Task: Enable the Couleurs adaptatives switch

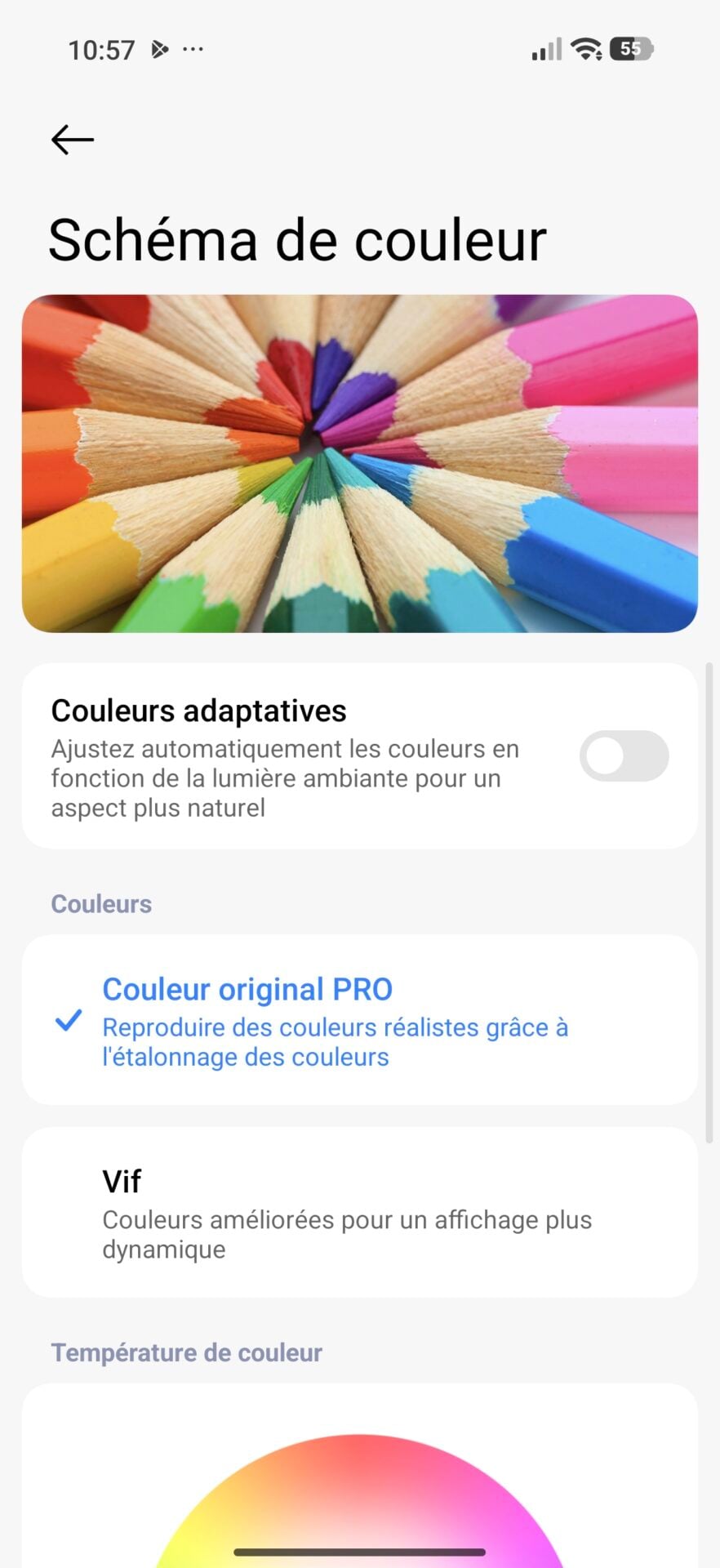Action: click(624, 756)
